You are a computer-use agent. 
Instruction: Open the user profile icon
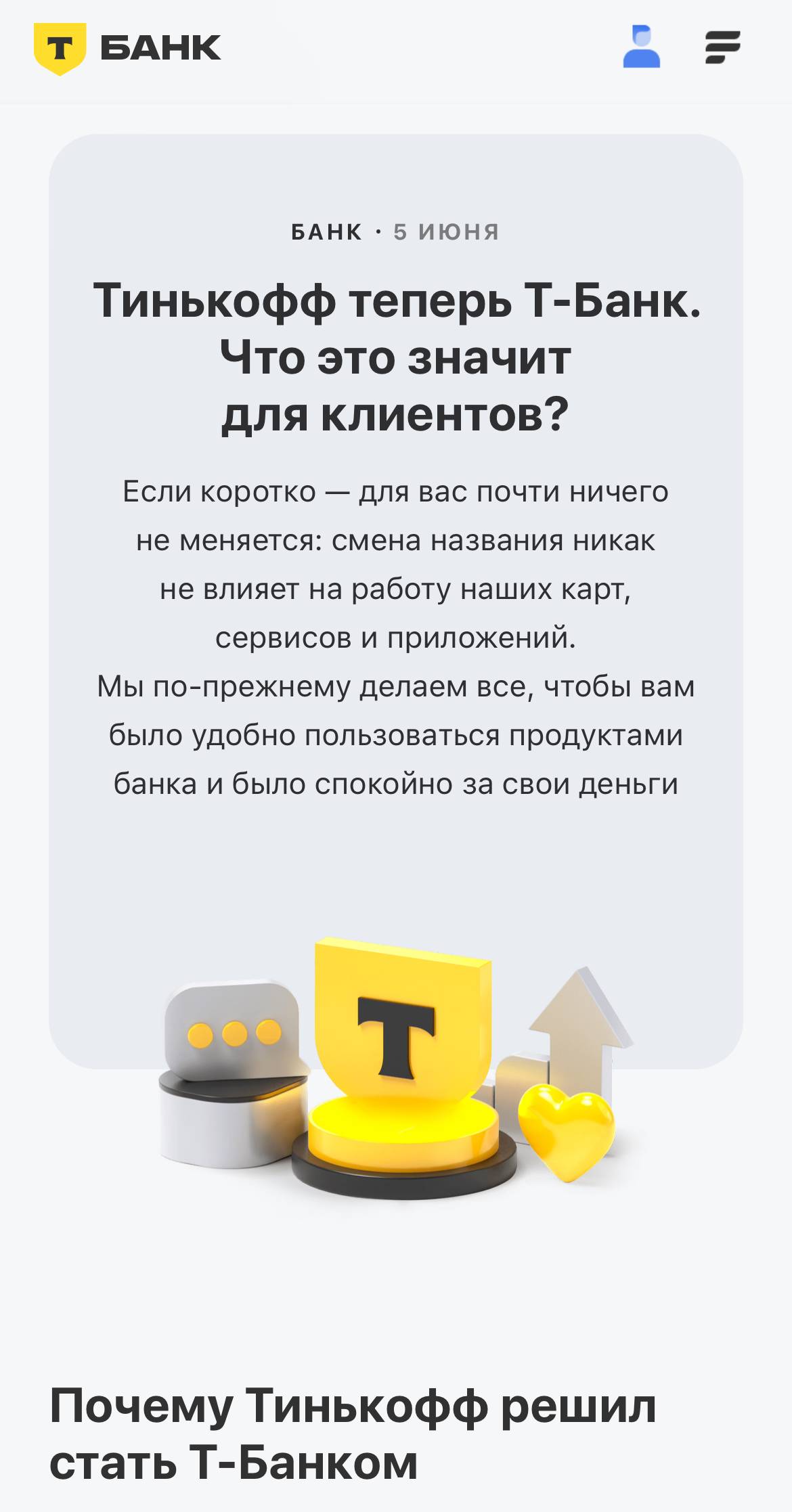point(641,47)
